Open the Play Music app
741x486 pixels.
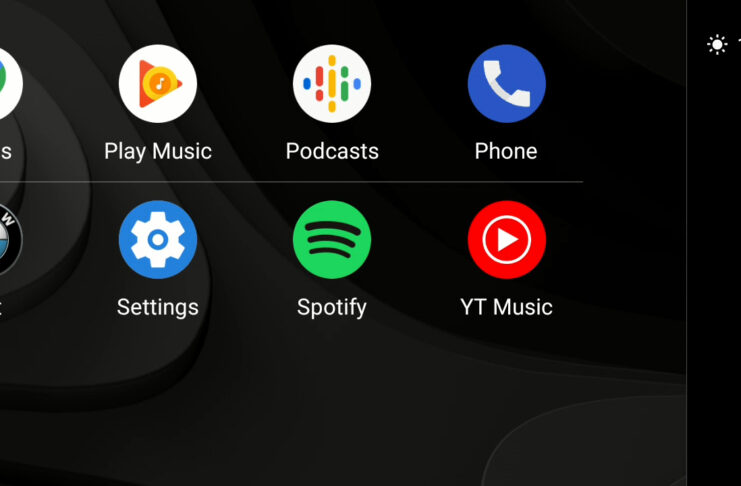(157, 84)
